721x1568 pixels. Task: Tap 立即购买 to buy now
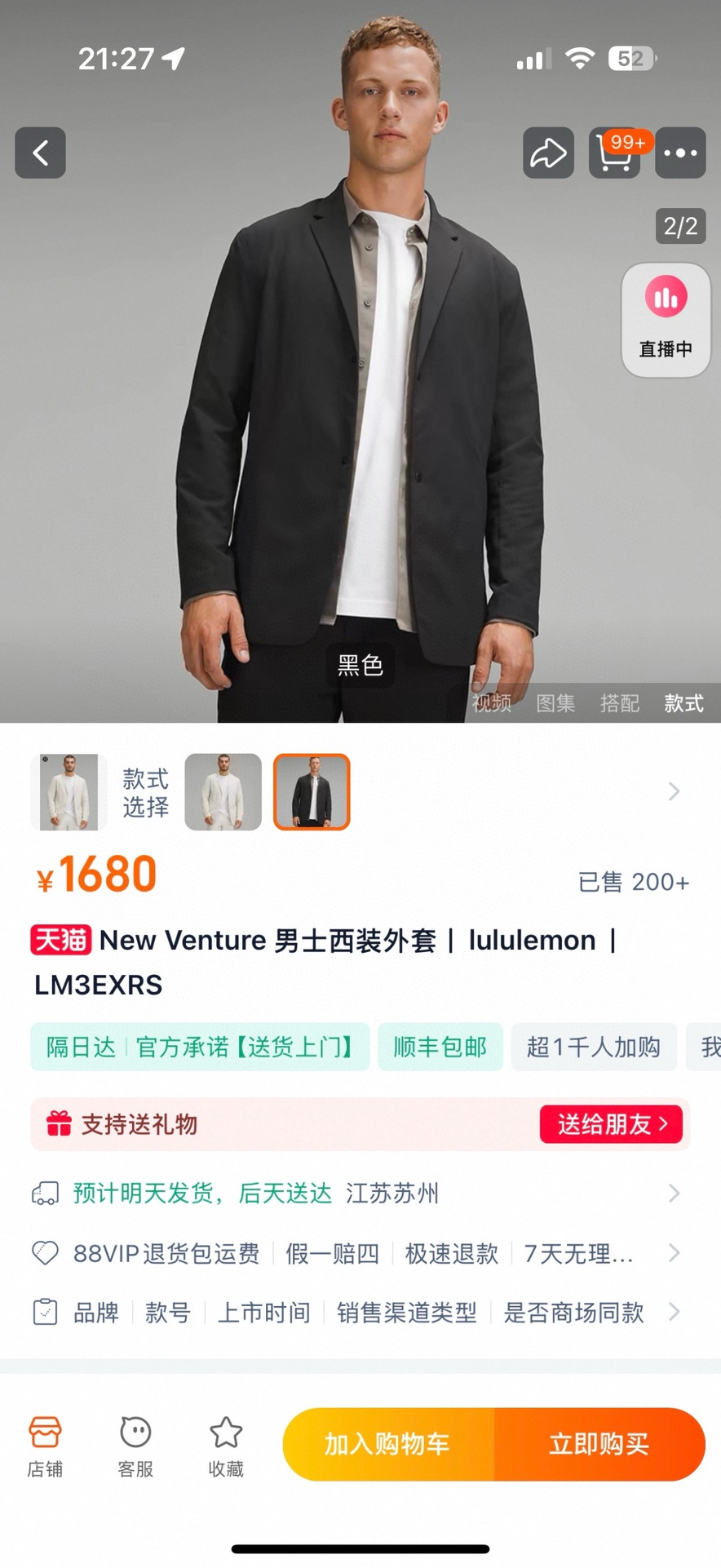(599, 1444)
